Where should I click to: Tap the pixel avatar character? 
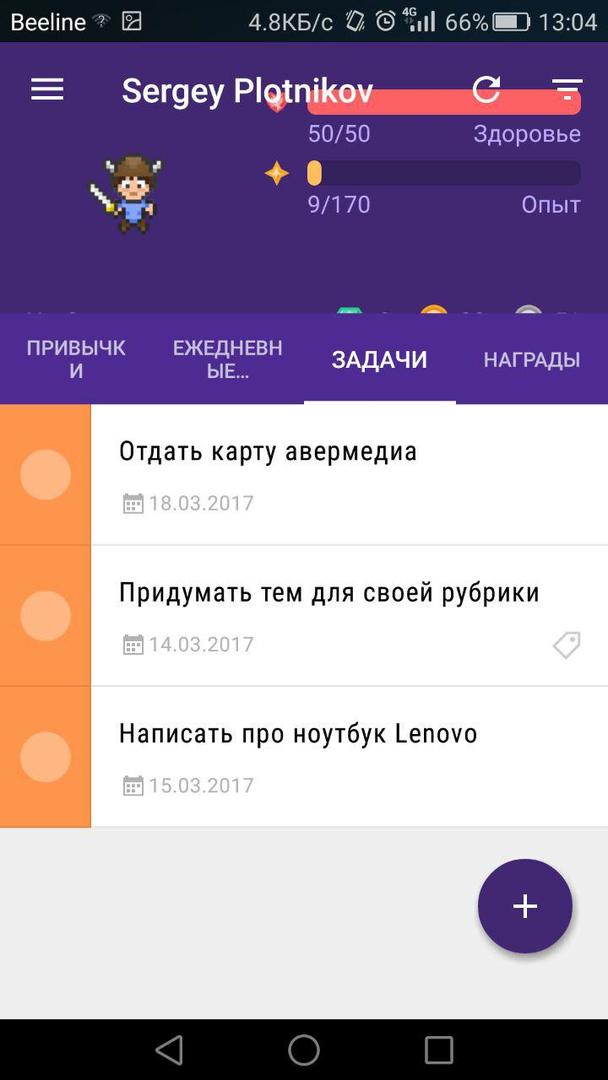(x=127, y=193)
